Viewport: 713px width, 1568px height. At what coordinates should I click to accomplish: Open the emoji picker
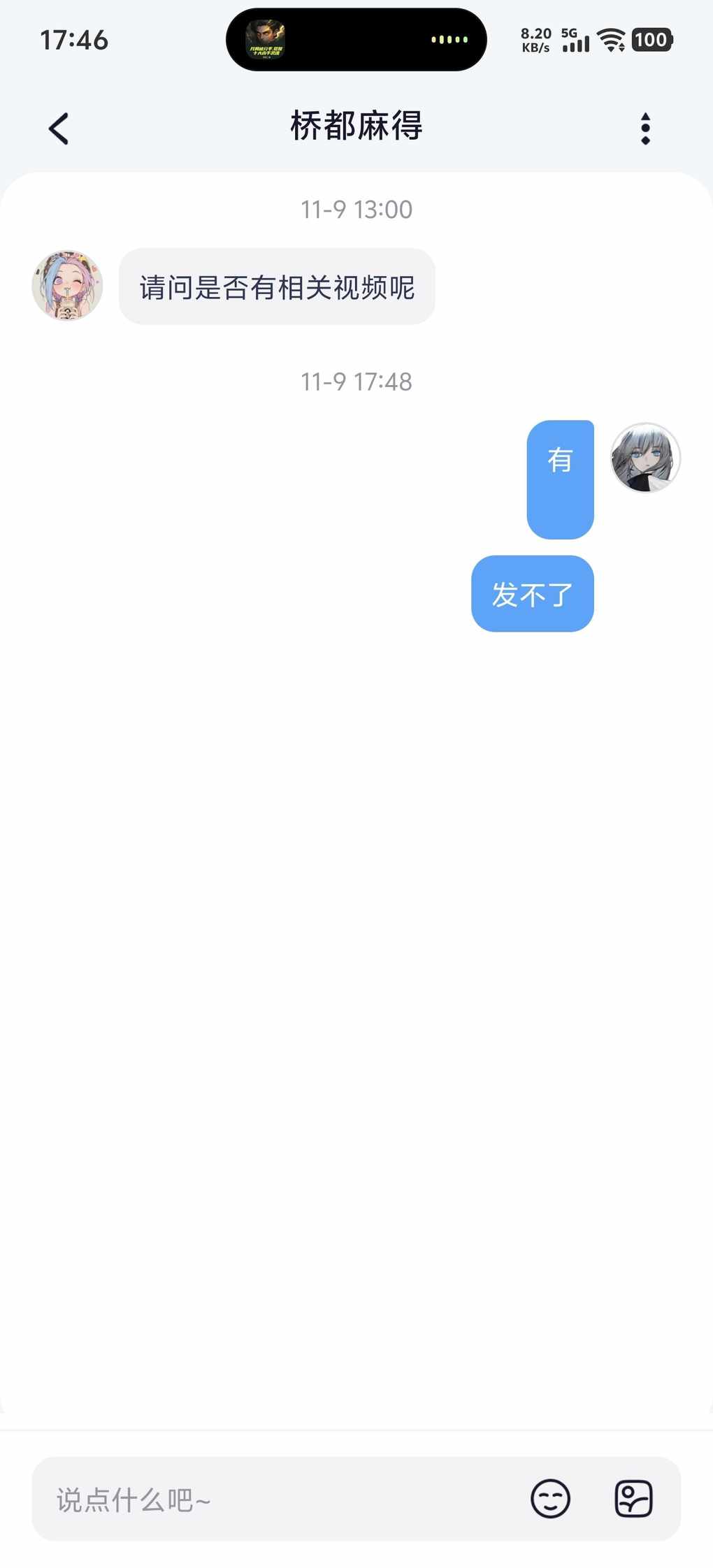(x=550, y=1499)
